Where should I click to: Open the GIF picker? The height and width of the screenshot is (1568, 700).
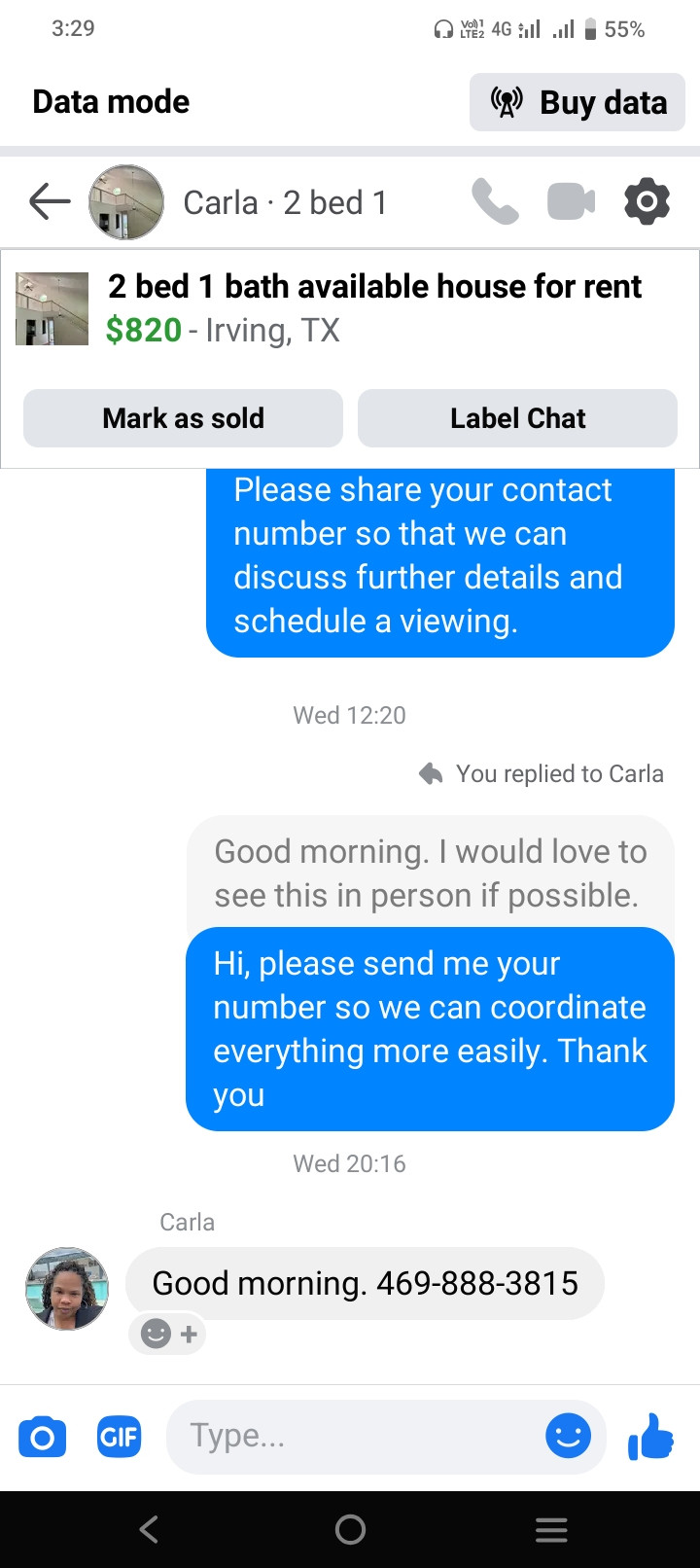[x=119, y=1437]
